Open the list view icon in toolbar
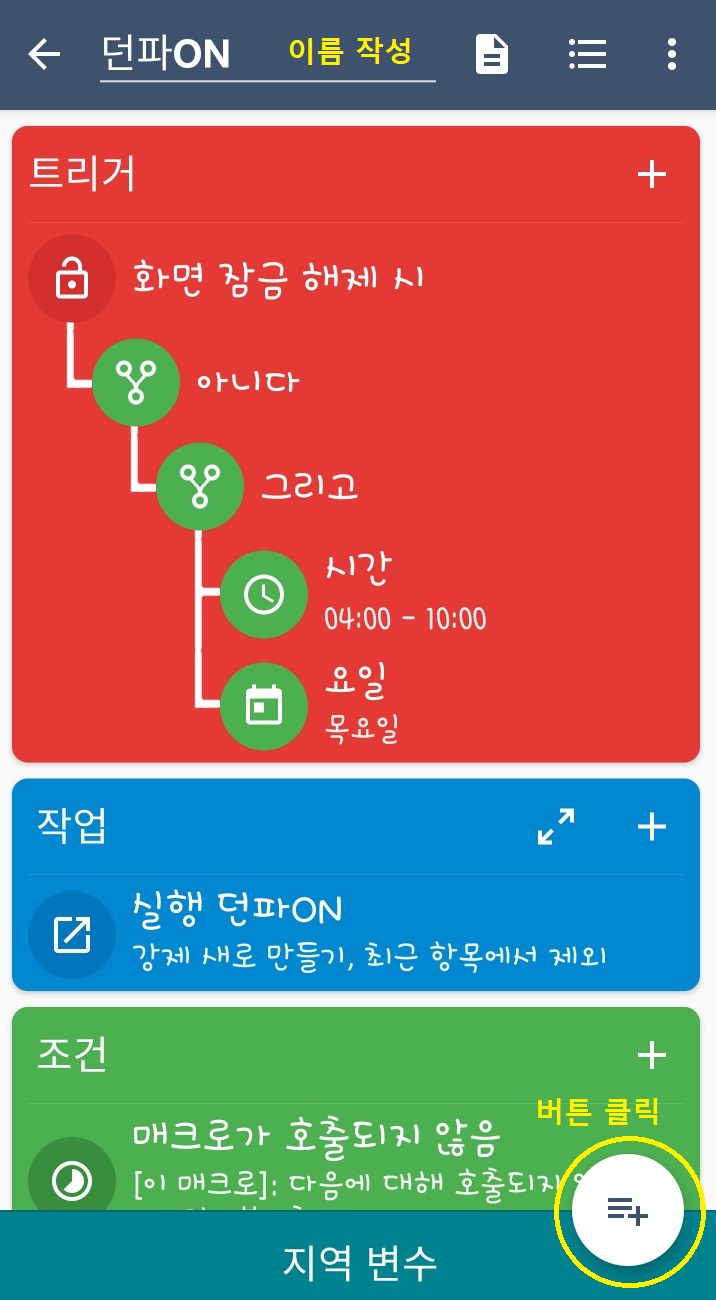The image size is (716, 1300). pos(587,55)
